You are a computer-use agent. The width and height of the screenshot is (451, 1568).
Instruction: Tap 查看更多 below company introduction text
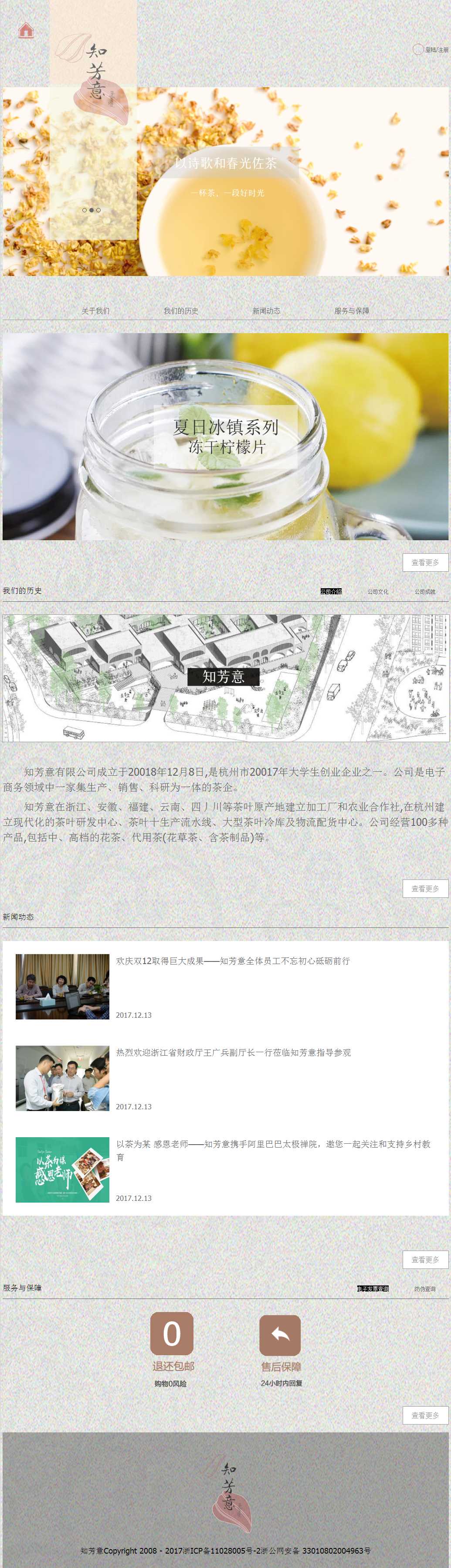(425, 888)
